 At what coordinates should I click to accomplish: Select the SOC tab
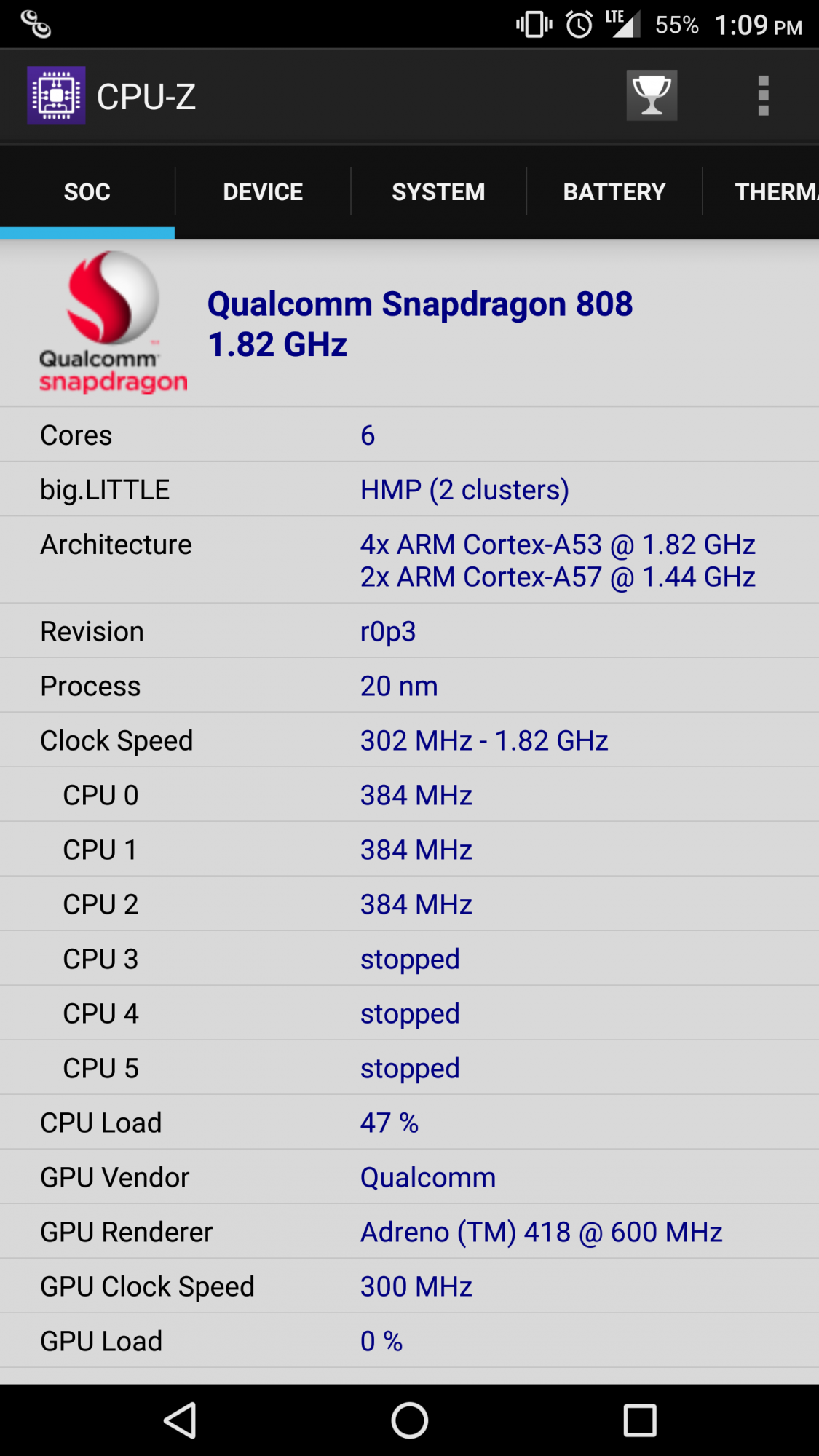(x=87, y=191)
